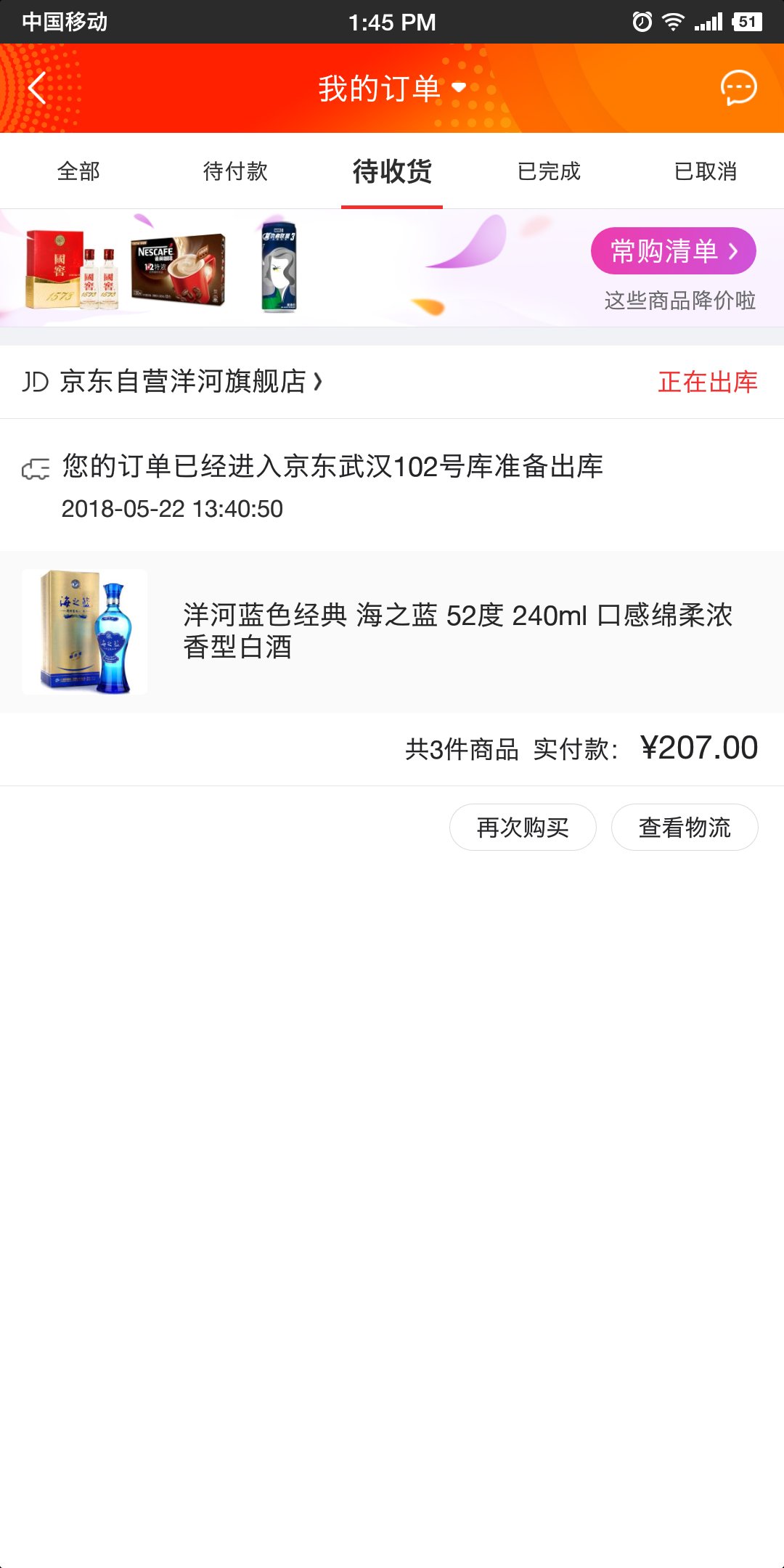The width and height of the screenshot is (784, 1568).
Task: Check shipping with 查看物流
Action: point(685,828)
